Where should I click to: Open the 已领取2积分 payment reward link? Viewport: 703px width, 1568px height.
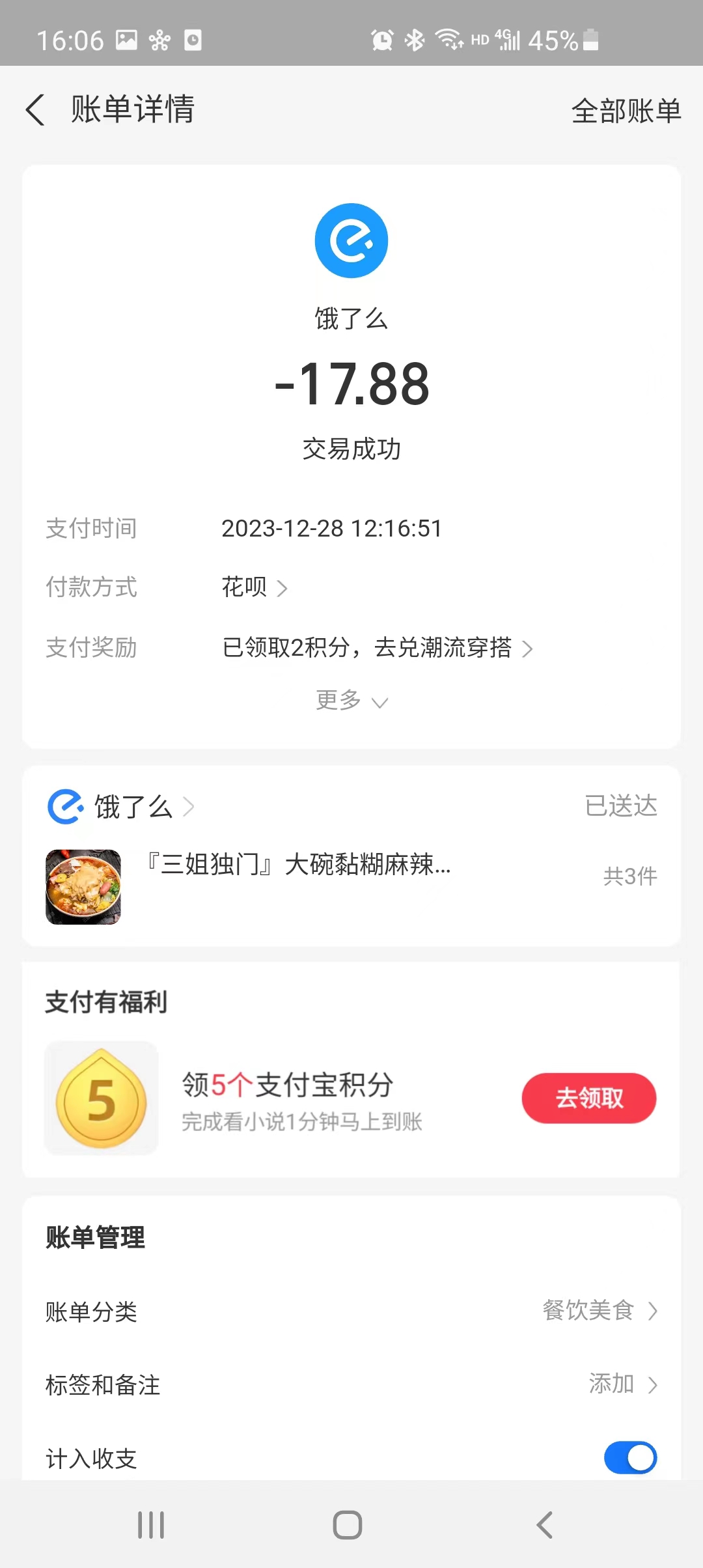(378, 648)
